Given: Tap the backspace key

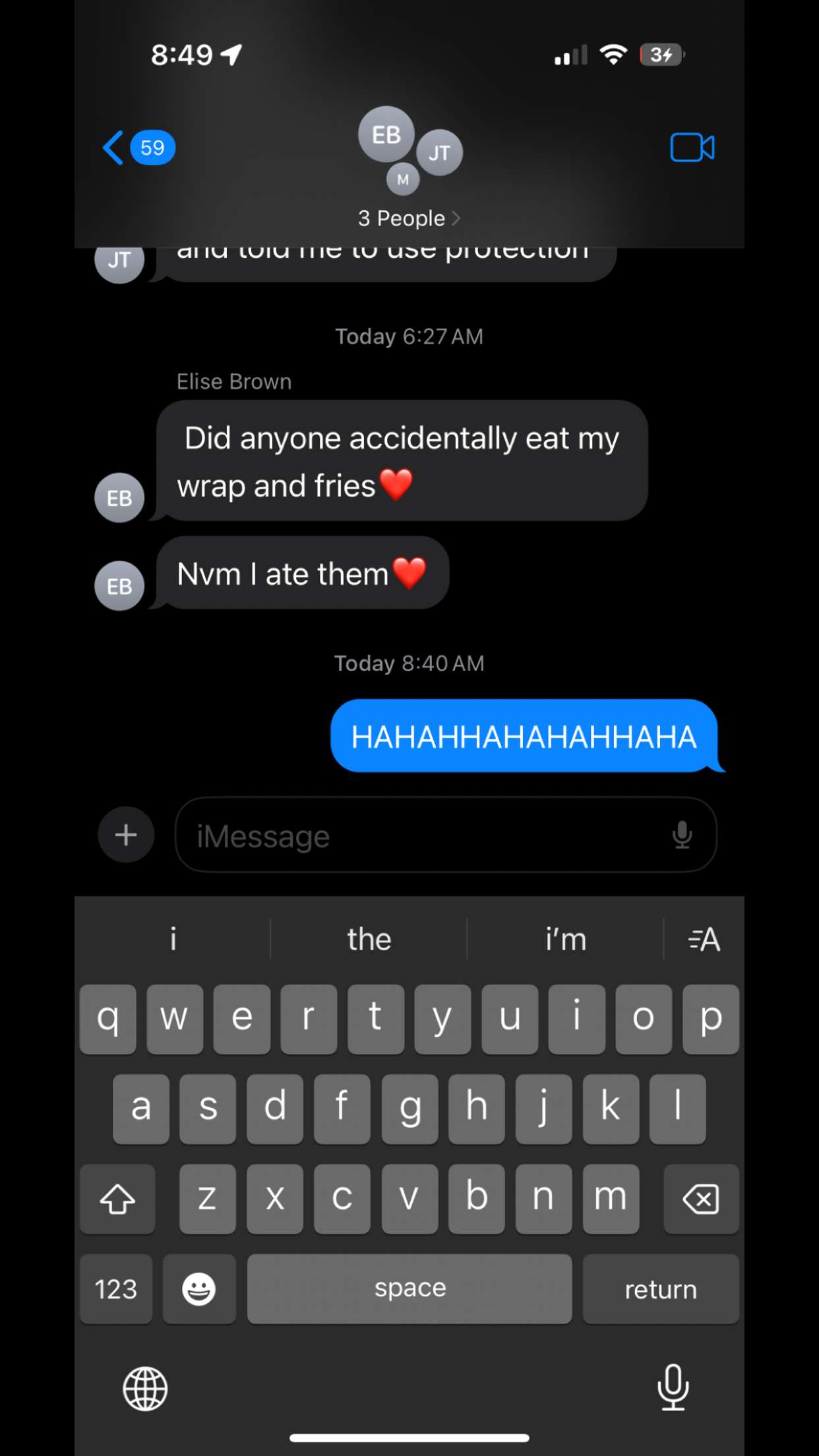Looking at the screenshot, I should [700, 1199].
